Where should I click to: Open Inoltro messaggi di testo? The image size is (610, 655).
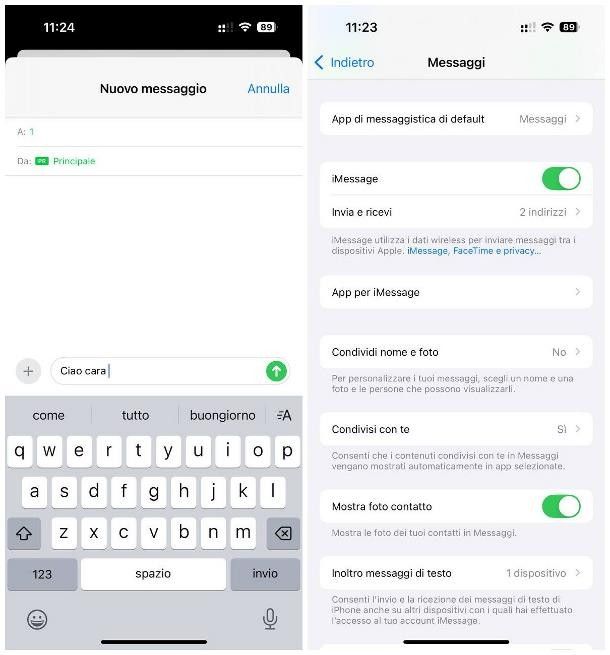tap(457, 573)
